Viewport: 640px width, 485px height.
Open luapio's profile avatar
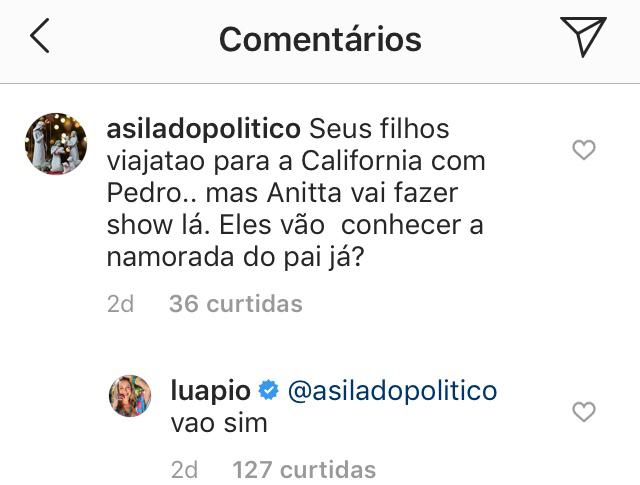click(x=130, y=397)
